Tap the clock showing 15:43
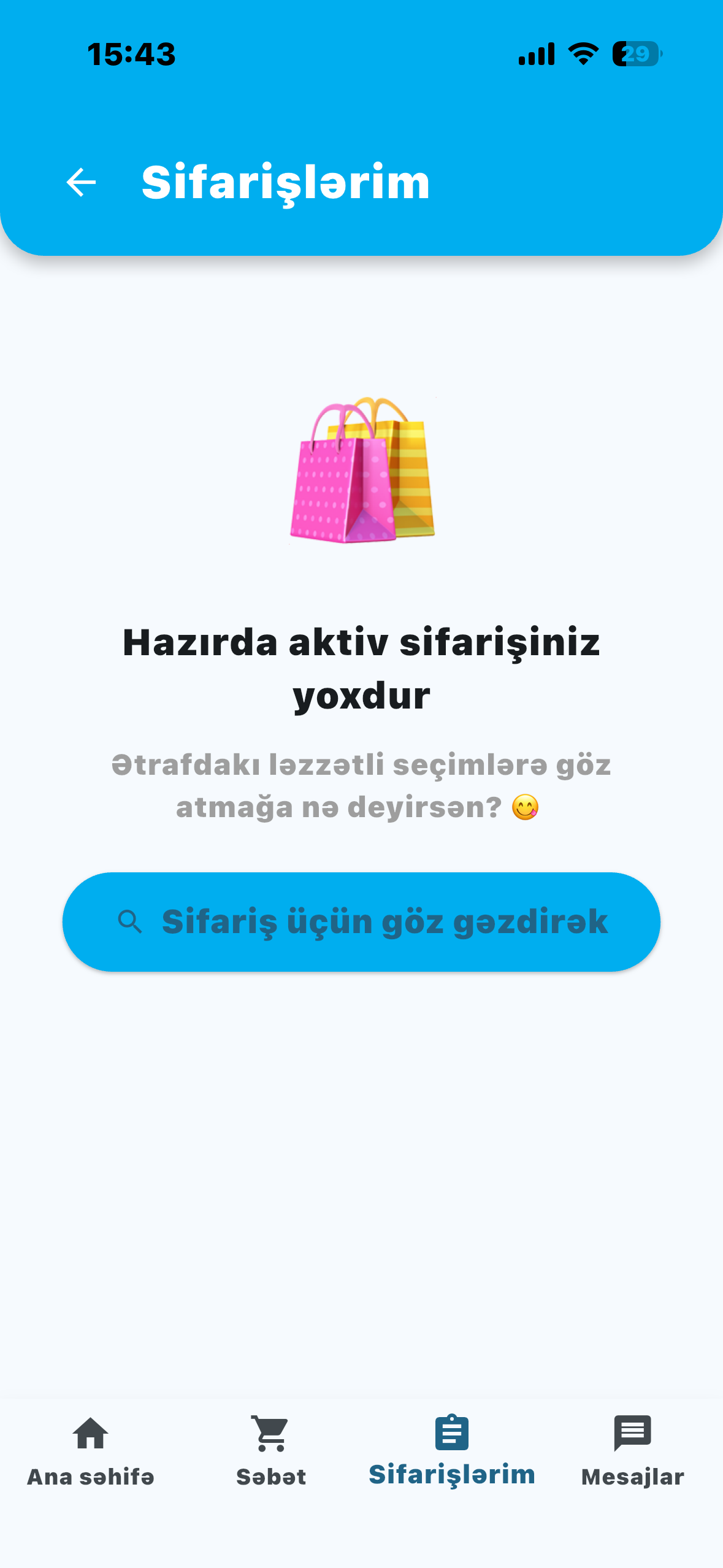Screen dimensions: 723x1568 130,54
